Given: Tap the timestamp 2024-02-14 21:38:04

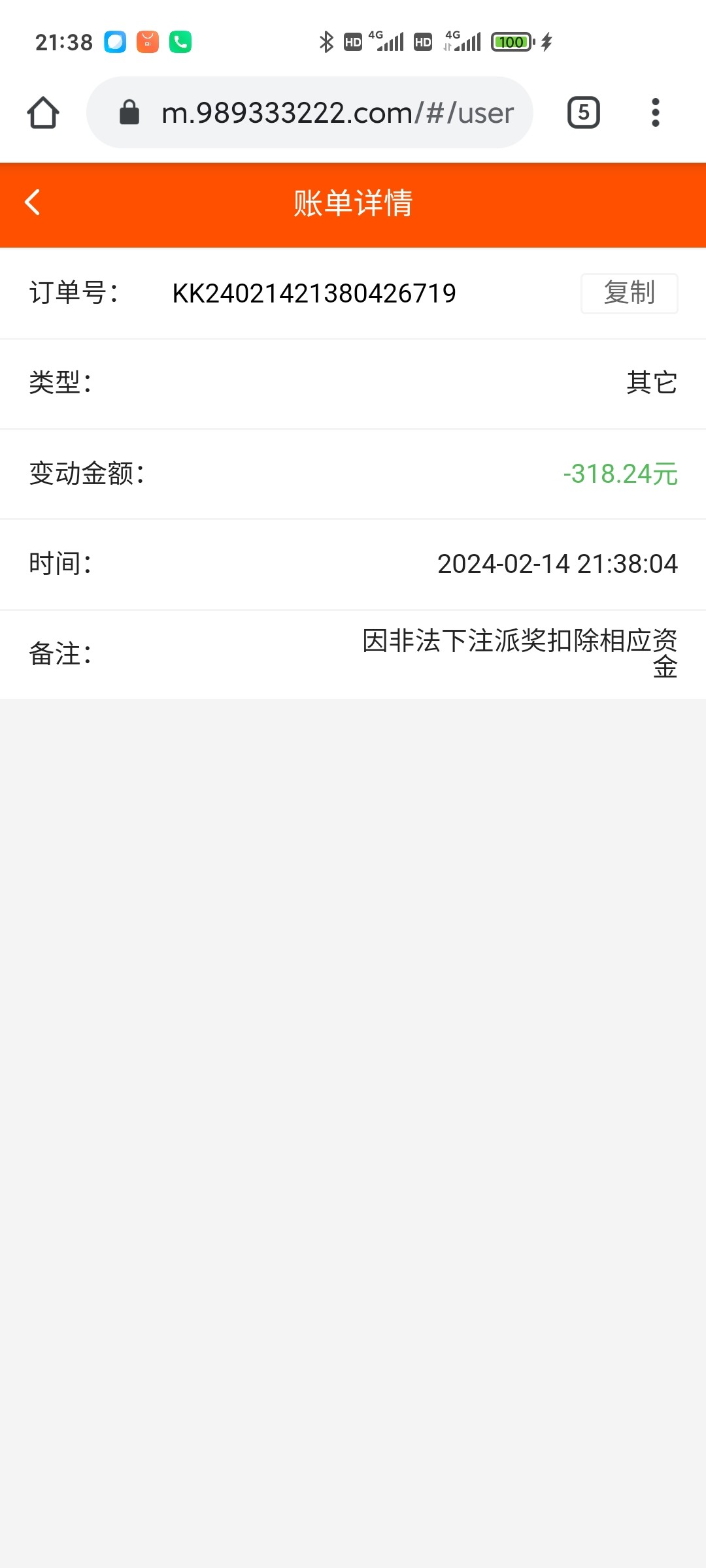Looking at the screenshot, I should click(557, 564).
